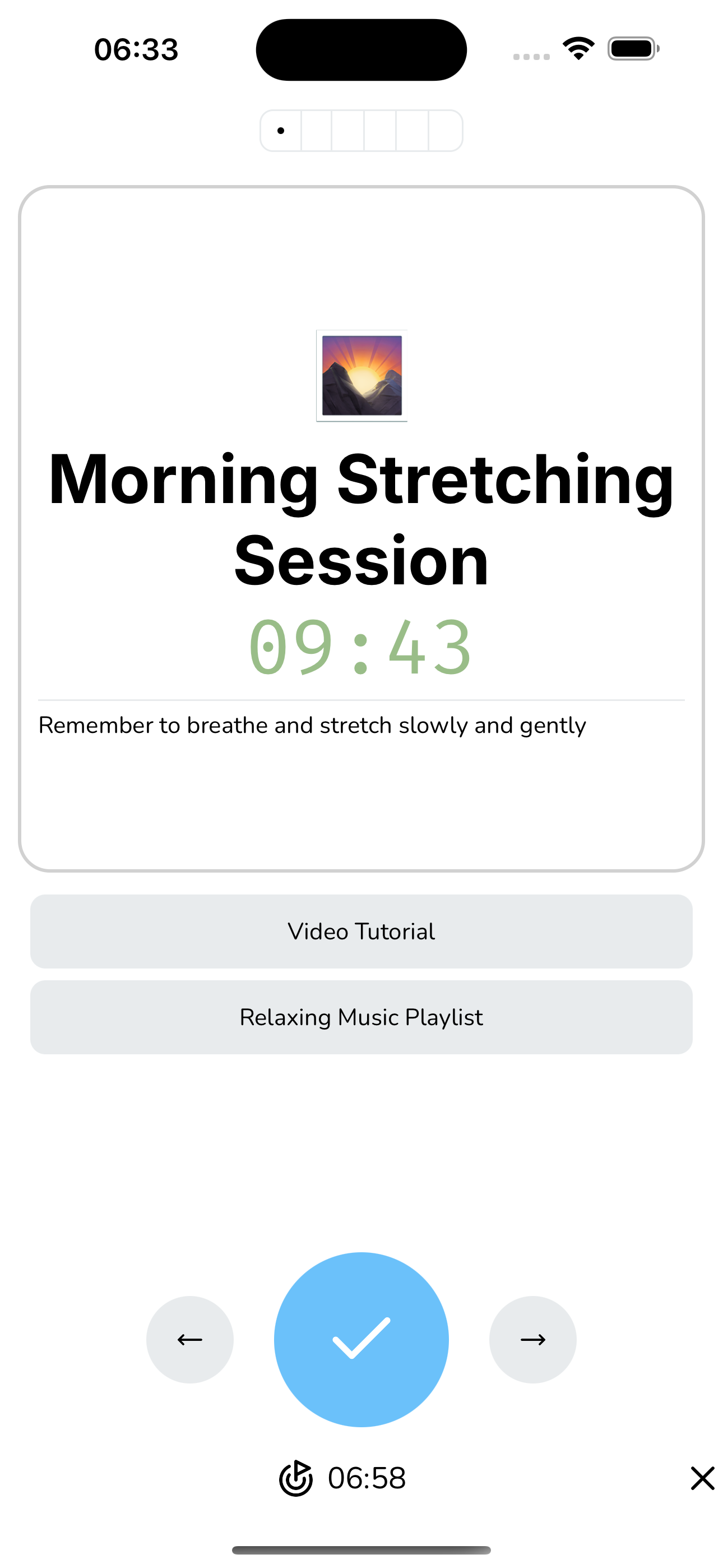Open the Video Tutorial link
The image size is (723, 1568).
pyautogui.click(x=361, y=931)
